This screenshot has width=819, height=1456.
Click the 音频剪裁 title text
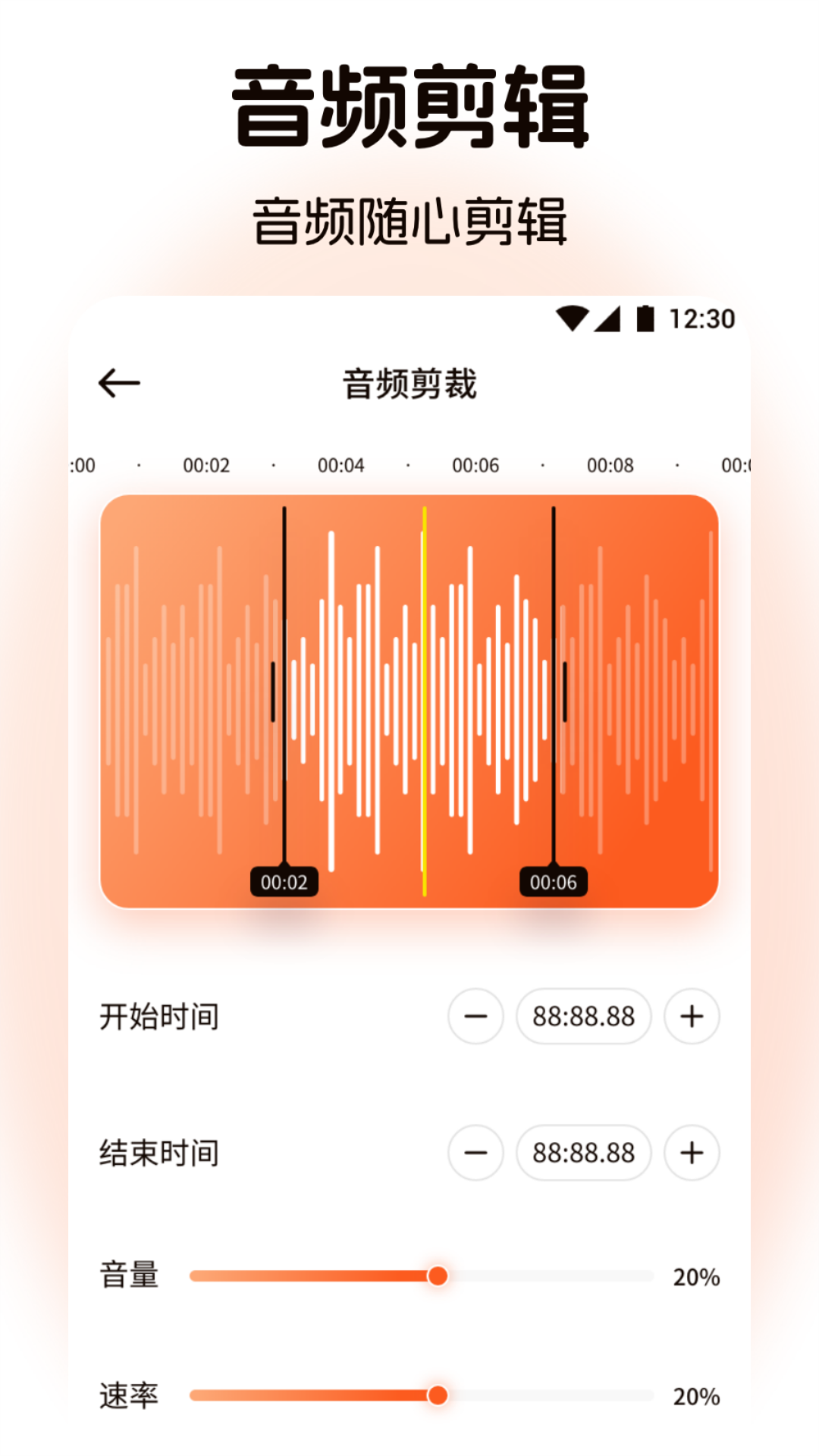[x=409, y=381]
